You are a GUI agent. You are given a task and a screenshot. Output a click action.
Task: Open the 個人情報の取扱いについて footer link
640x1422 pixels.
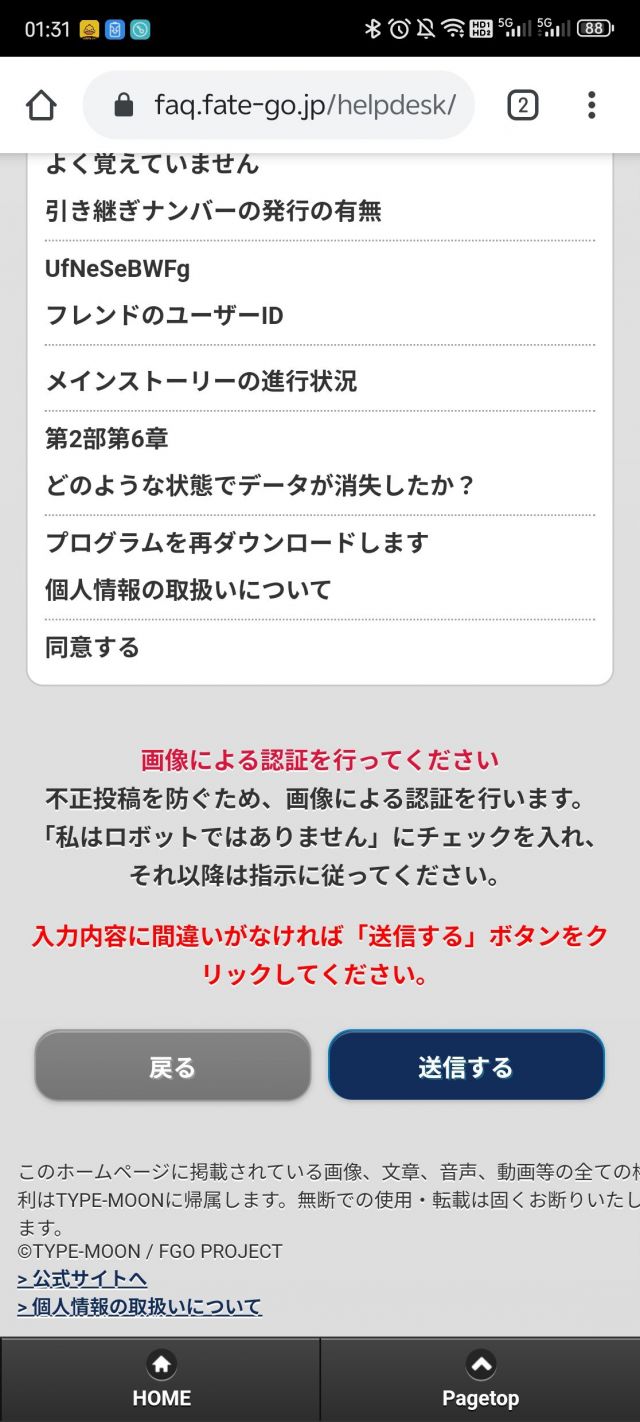click(x=140, y=1307)
